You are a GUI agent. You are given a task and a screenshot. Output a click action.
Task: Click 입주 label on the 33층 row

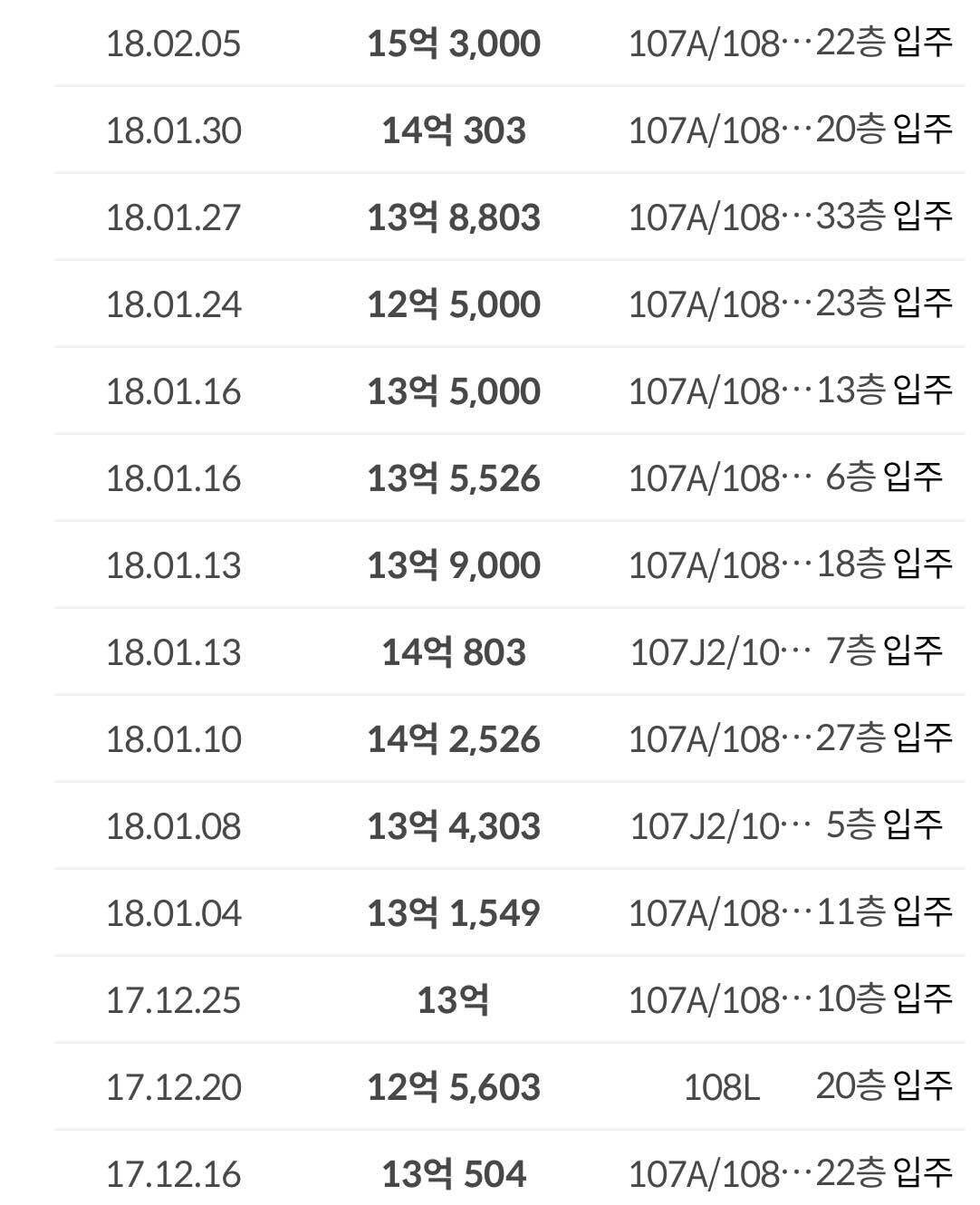(x=924, y=216)
